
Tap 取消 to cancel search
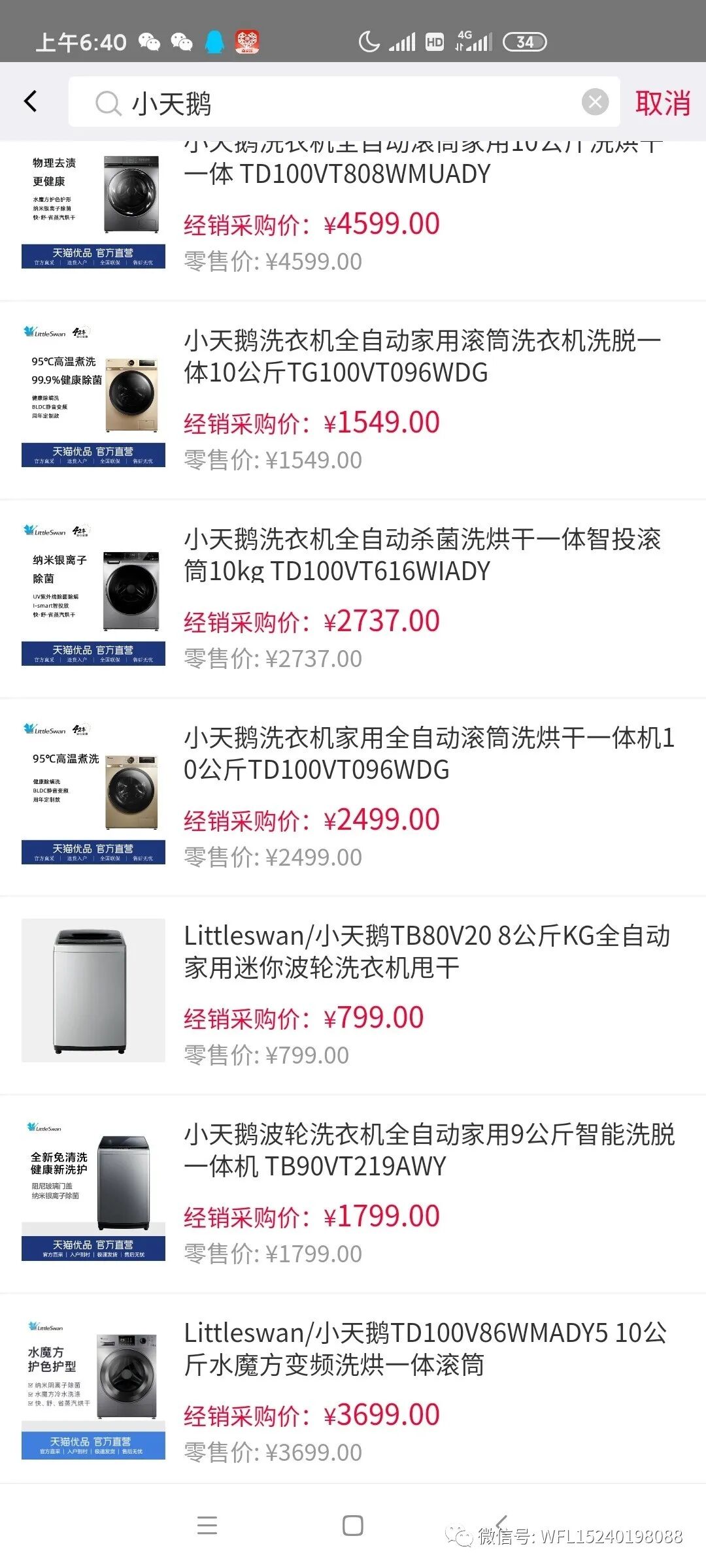662,103
